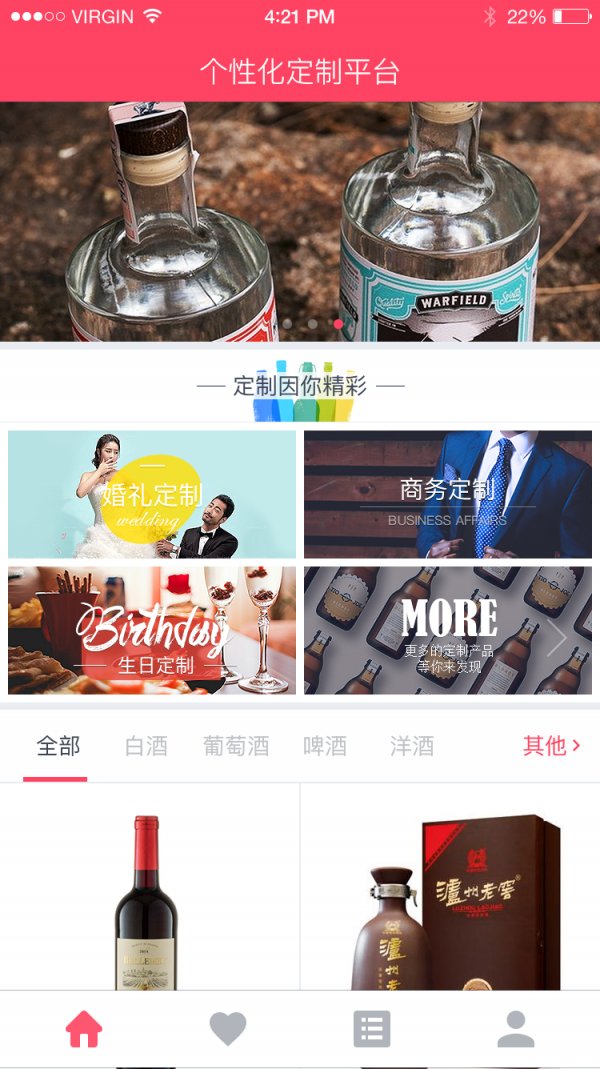This screenshot has width=600, height=1069.
Task: Tap the banner carousel page indicator dots
Action: [313, 324]
